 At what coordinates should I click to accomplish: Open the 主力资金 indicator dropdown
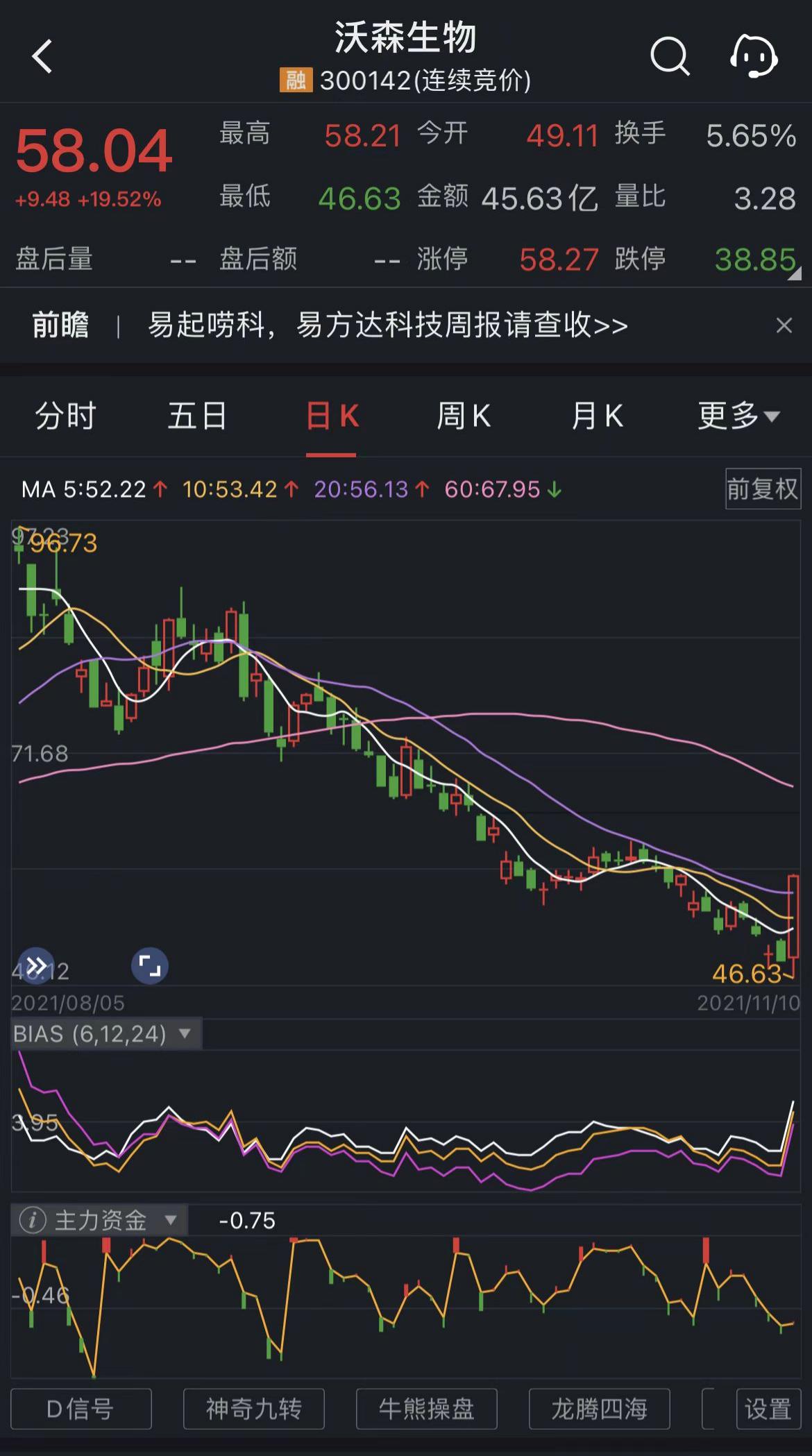100,1220
